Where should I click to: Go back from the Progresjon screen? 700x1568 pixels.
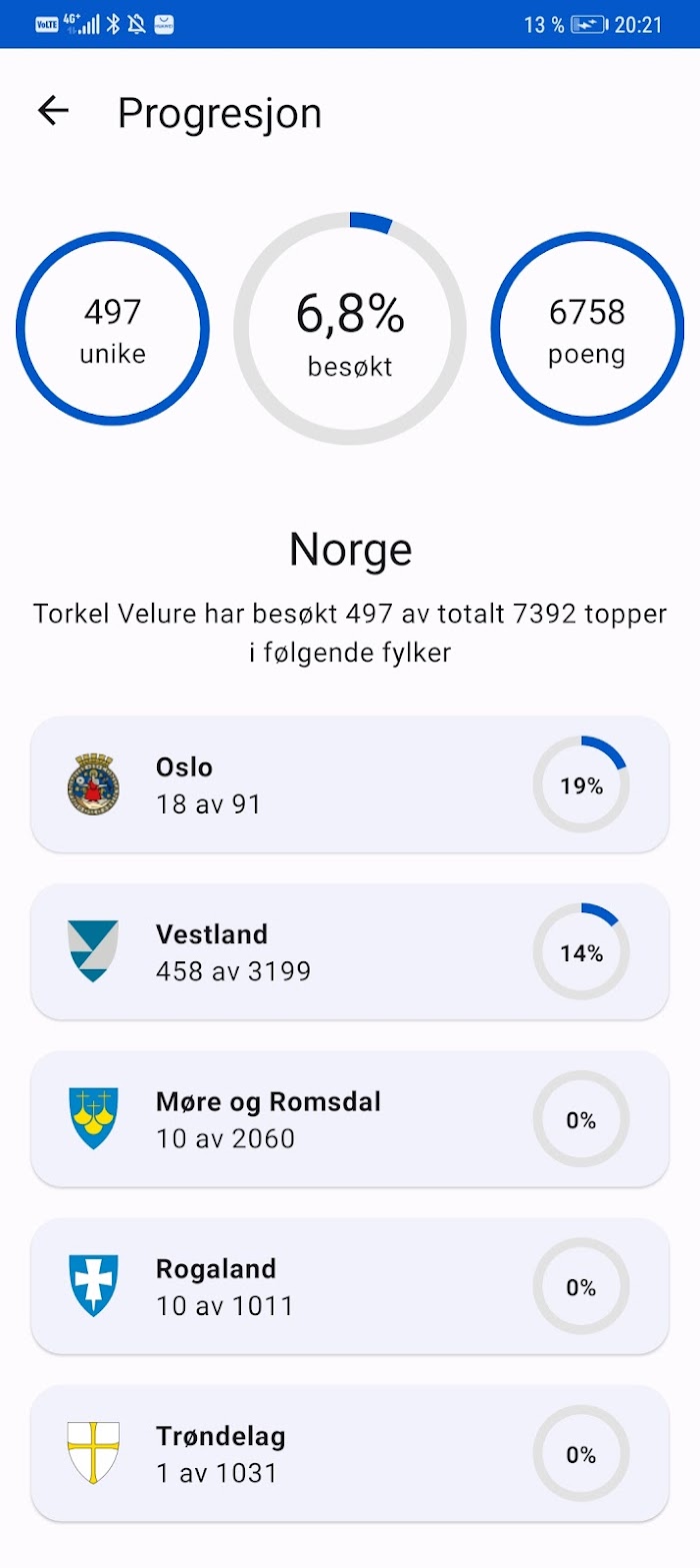coord(53,111)
